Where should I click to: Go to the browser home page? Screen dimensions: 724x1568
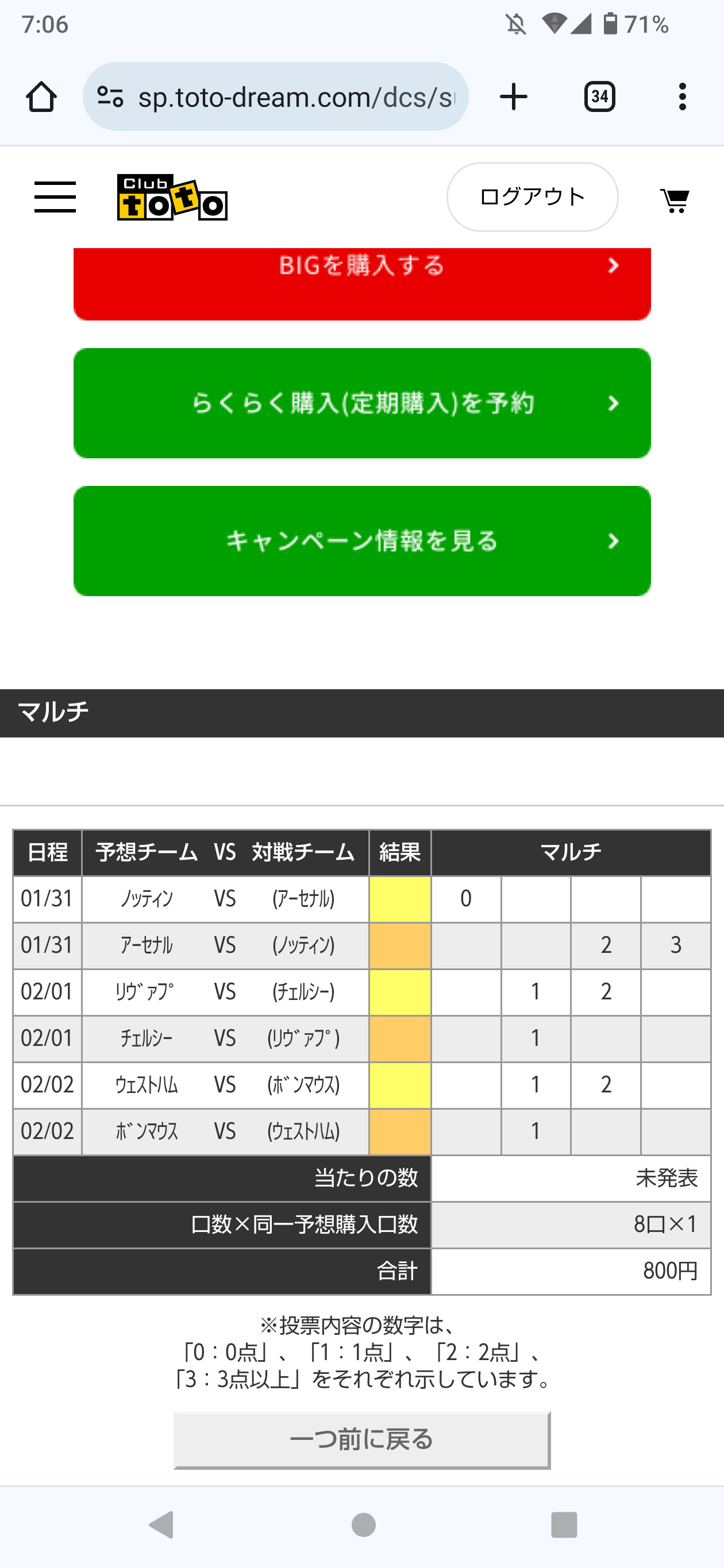coord(41,97)
